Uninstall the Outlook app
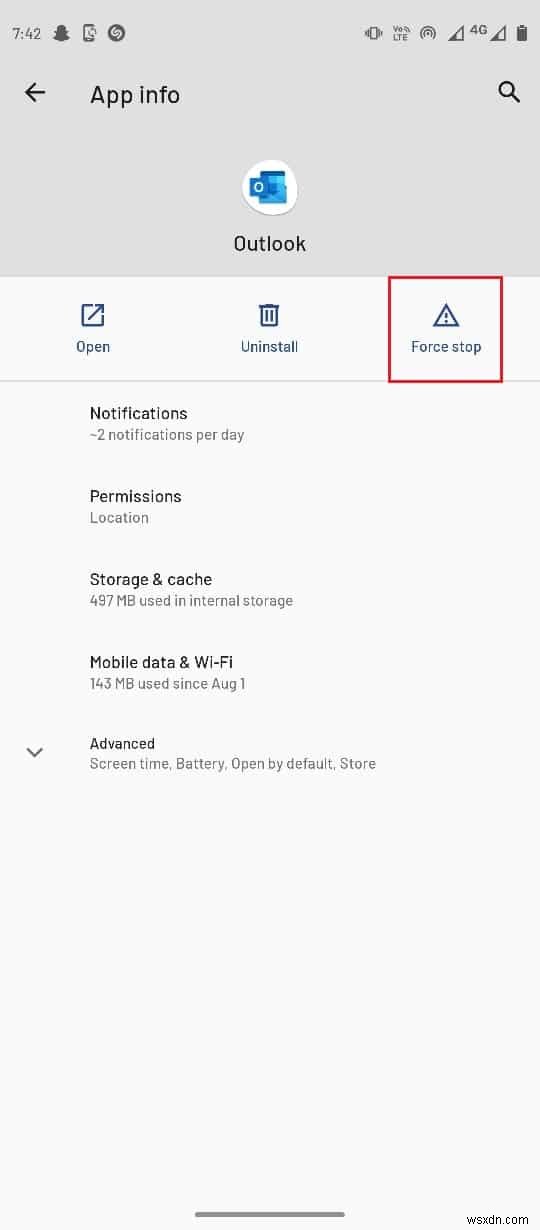The width and height of the screenshot is (540, 1230). tap(269, 329)
